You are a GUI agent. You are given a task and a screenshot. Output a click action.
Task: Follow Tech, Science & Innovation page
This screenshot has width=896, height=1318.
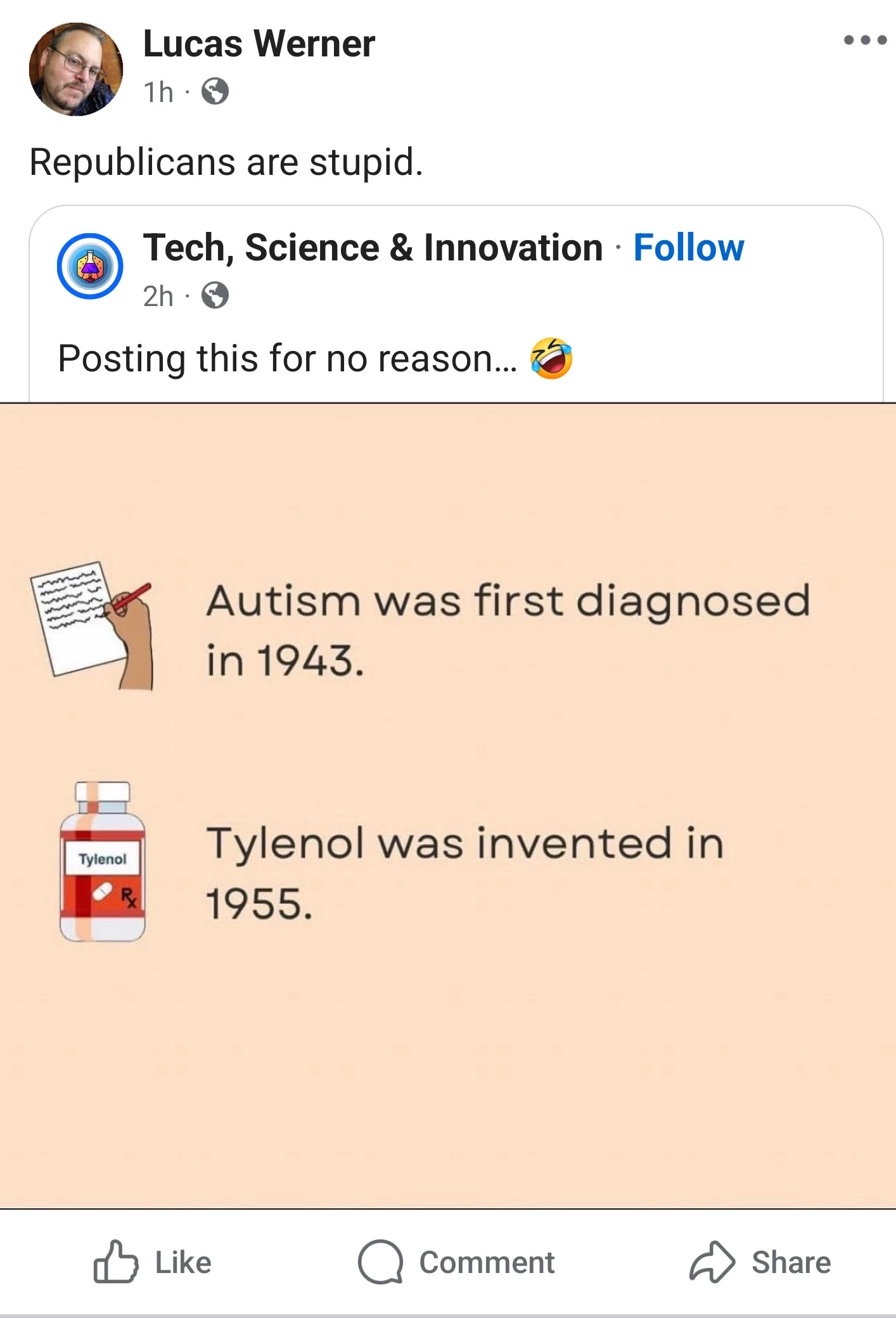click(688, 247)
